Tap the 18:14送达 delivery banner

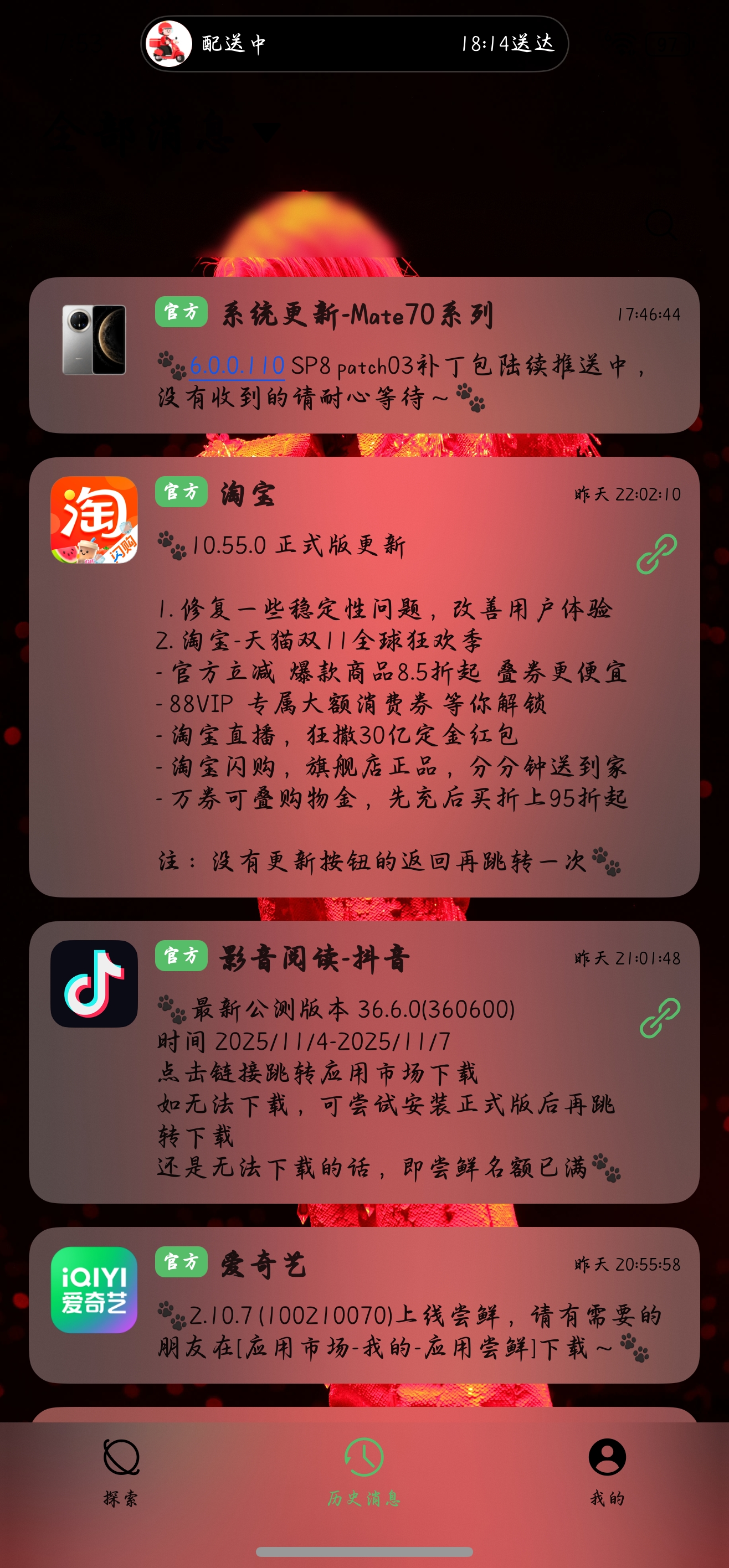[x=510, y=43]
